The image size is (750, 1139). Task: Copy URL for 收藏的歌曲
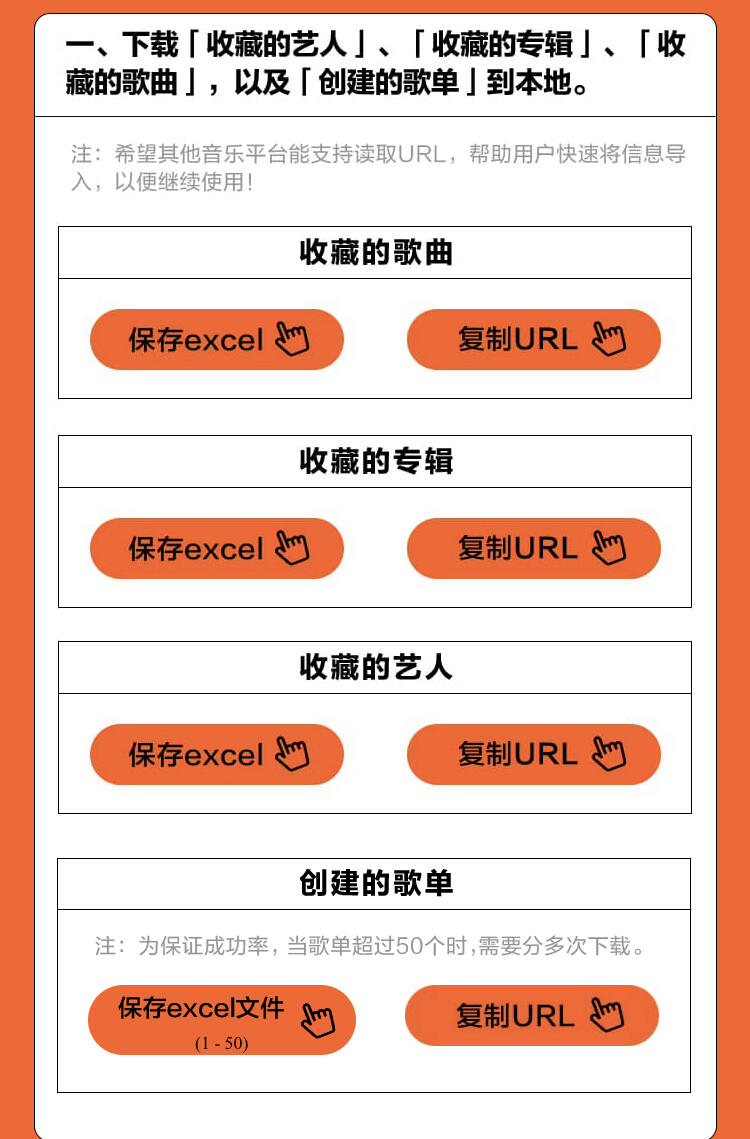click(x=533, y=340)
